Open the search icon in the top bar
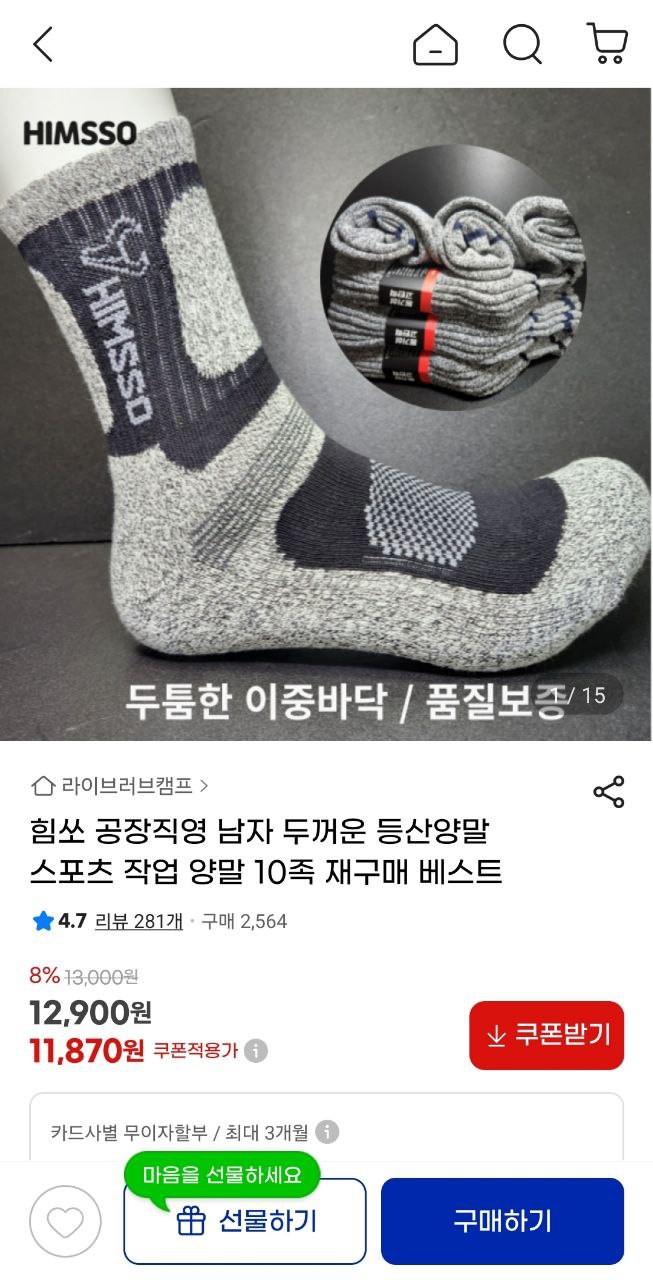This screenshot has width=653, height=1280. [522, 44]
